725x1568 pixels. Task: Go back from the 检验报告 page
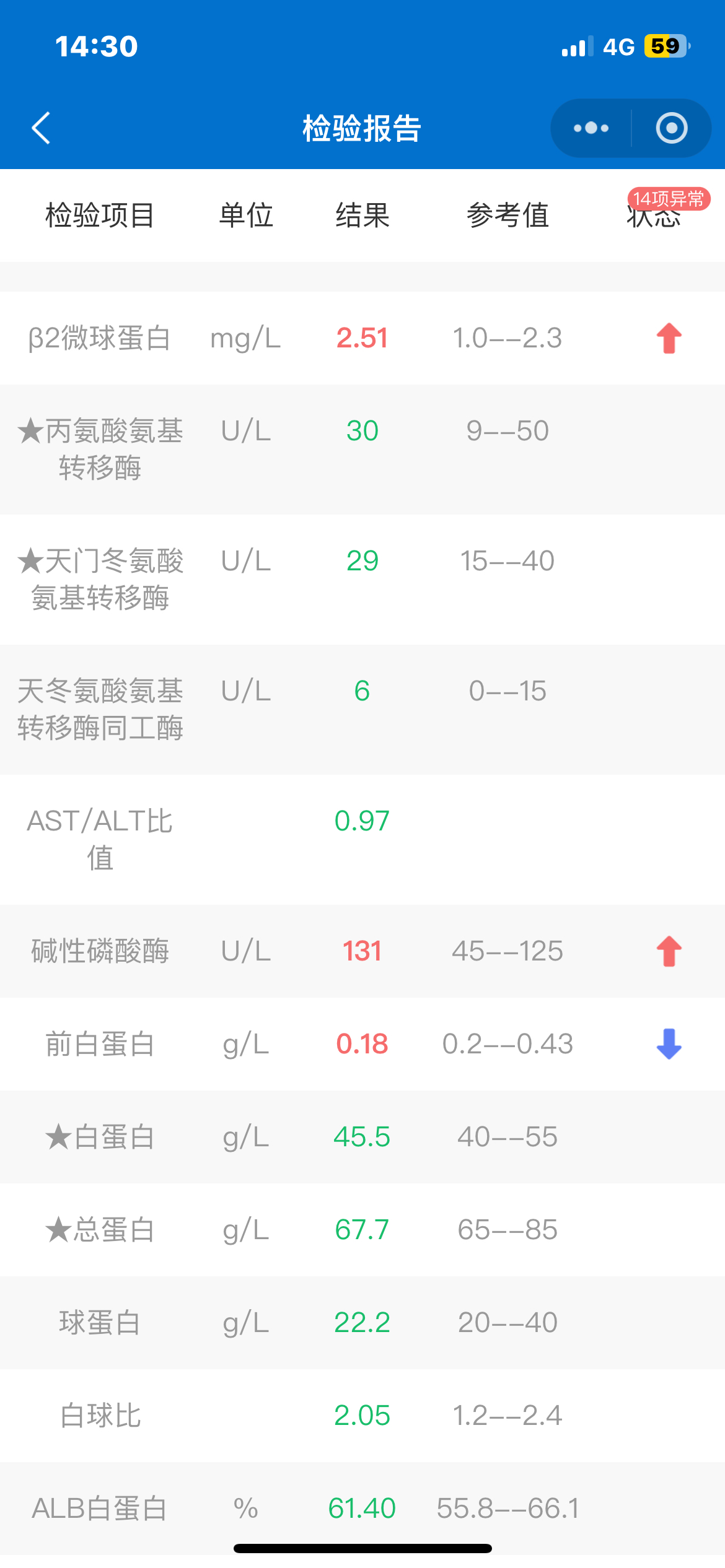pyautogui.click(x=41, y=128)
